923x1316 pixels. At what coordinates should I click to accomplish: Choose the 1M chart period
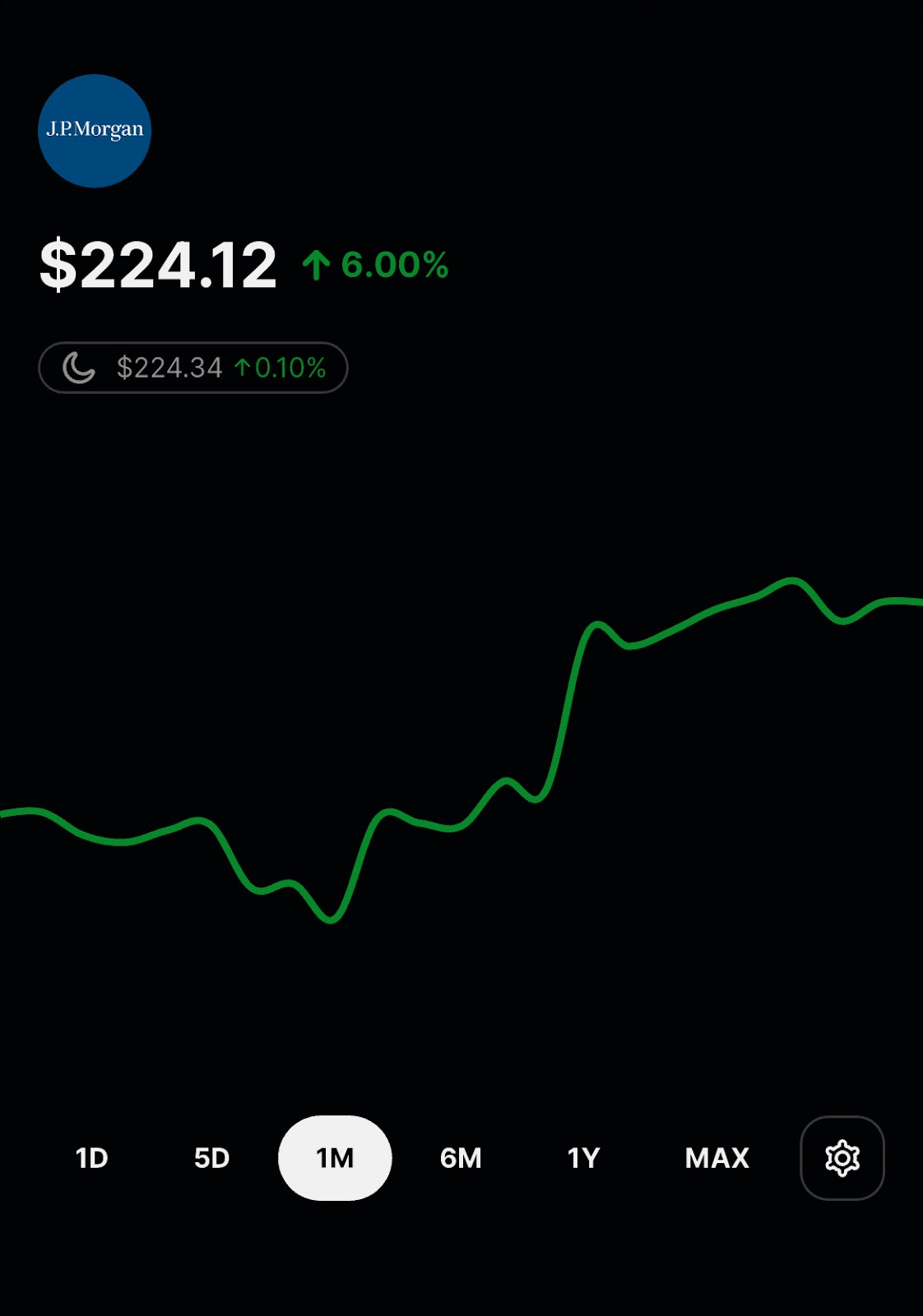[x=335, y=1158]
